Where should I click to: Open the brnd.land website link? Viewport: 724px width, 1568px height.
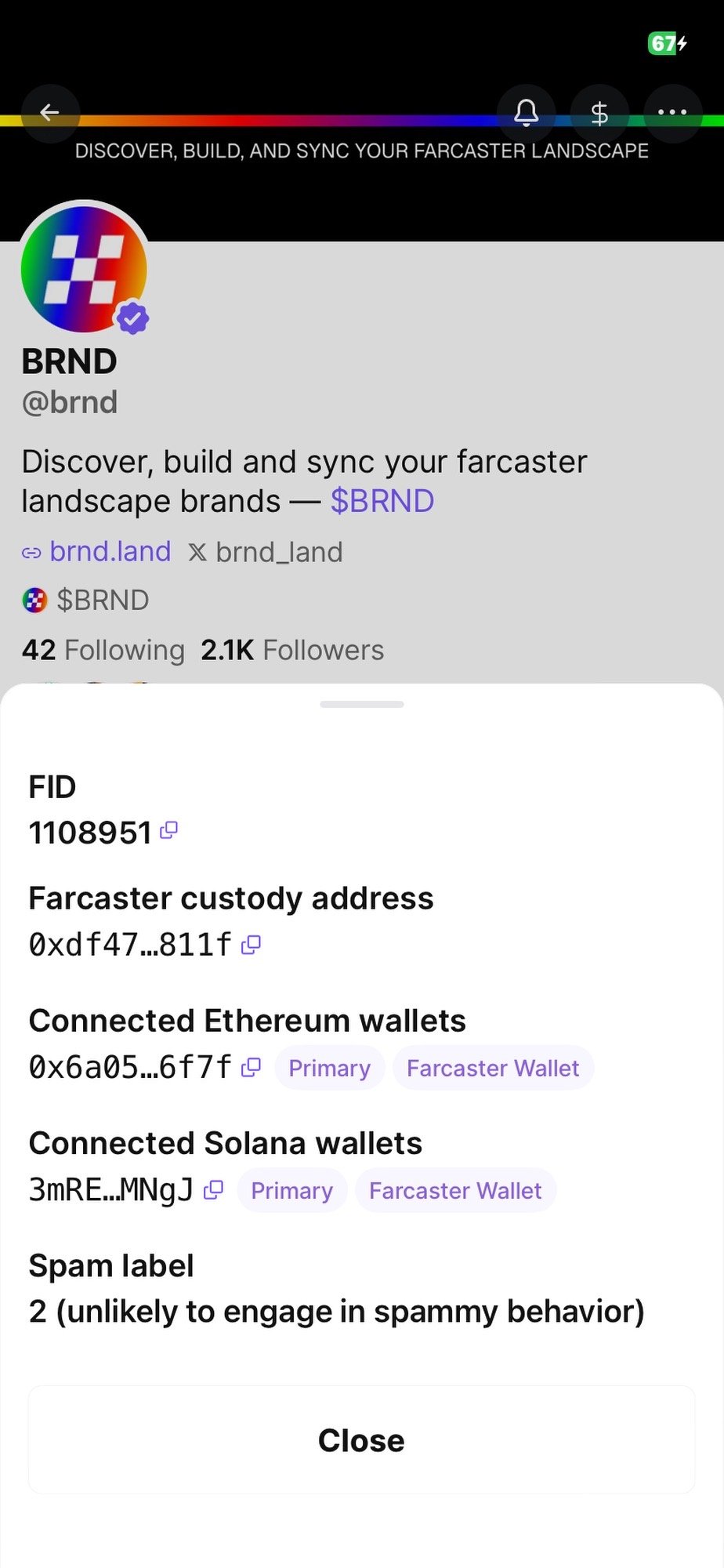109,552
